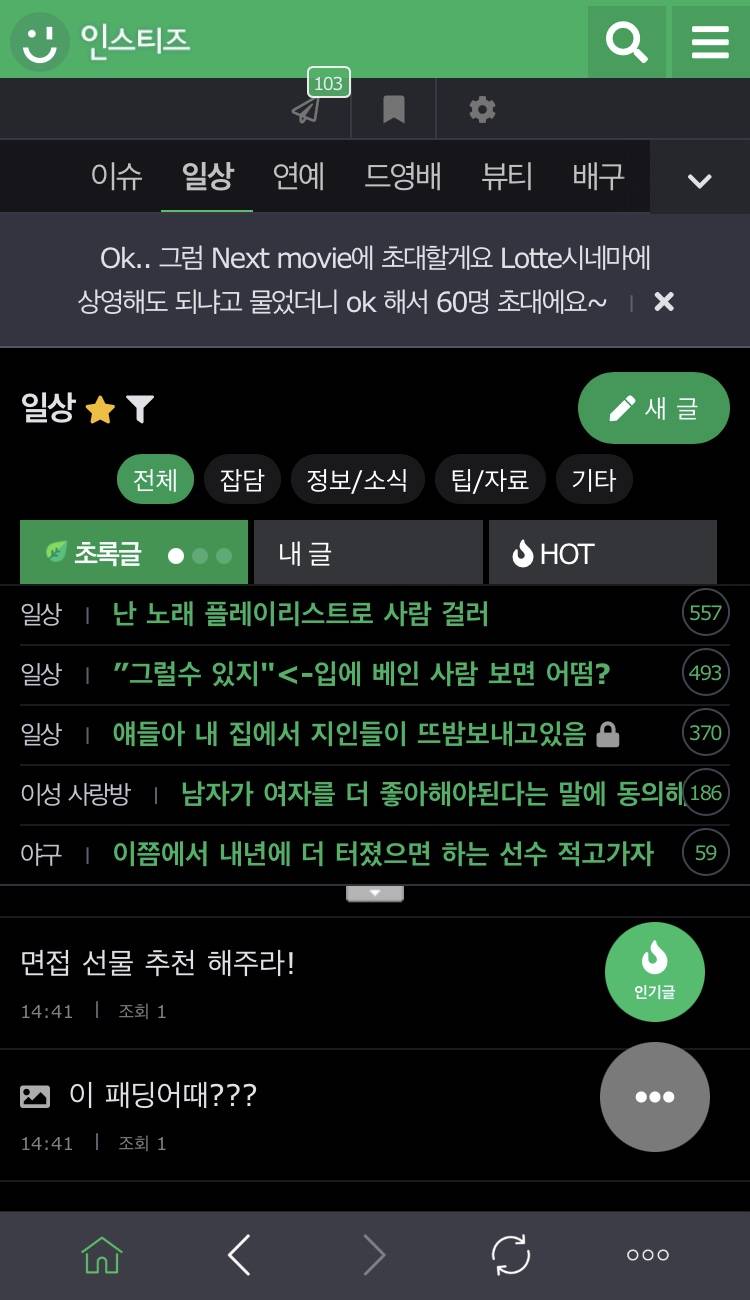The width and height of the screenshot is (750, 1300).
Task: Open the search with the magnifier icon
Action: (x=626, y=42)
